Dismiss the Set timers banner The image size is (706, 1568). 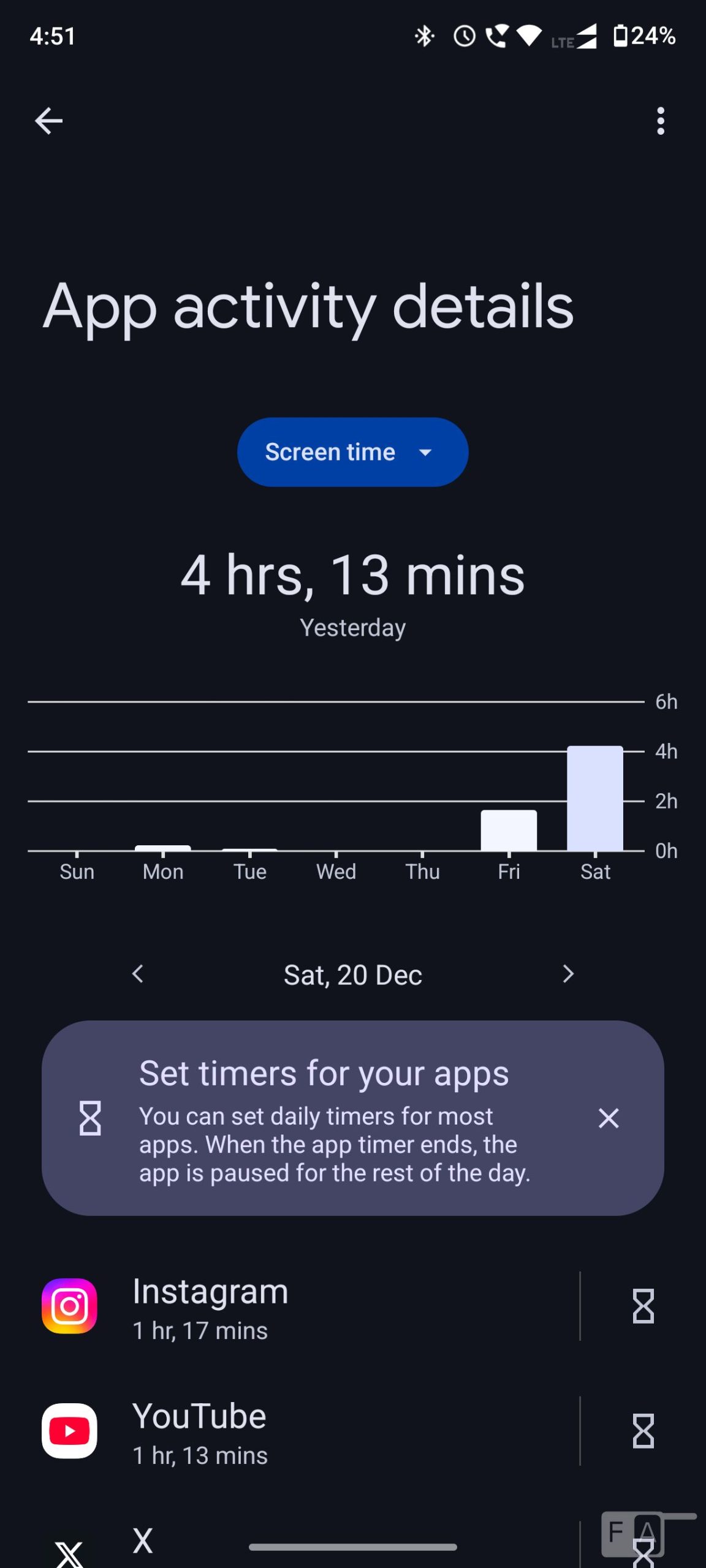(608, 1118)
